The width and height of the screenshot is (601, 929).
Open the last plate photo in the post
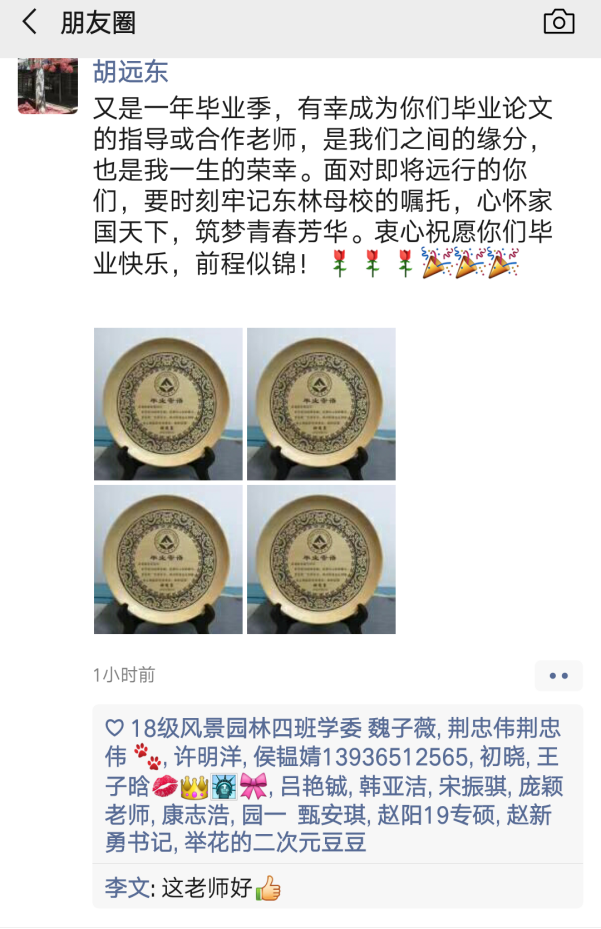pos(321,560)
